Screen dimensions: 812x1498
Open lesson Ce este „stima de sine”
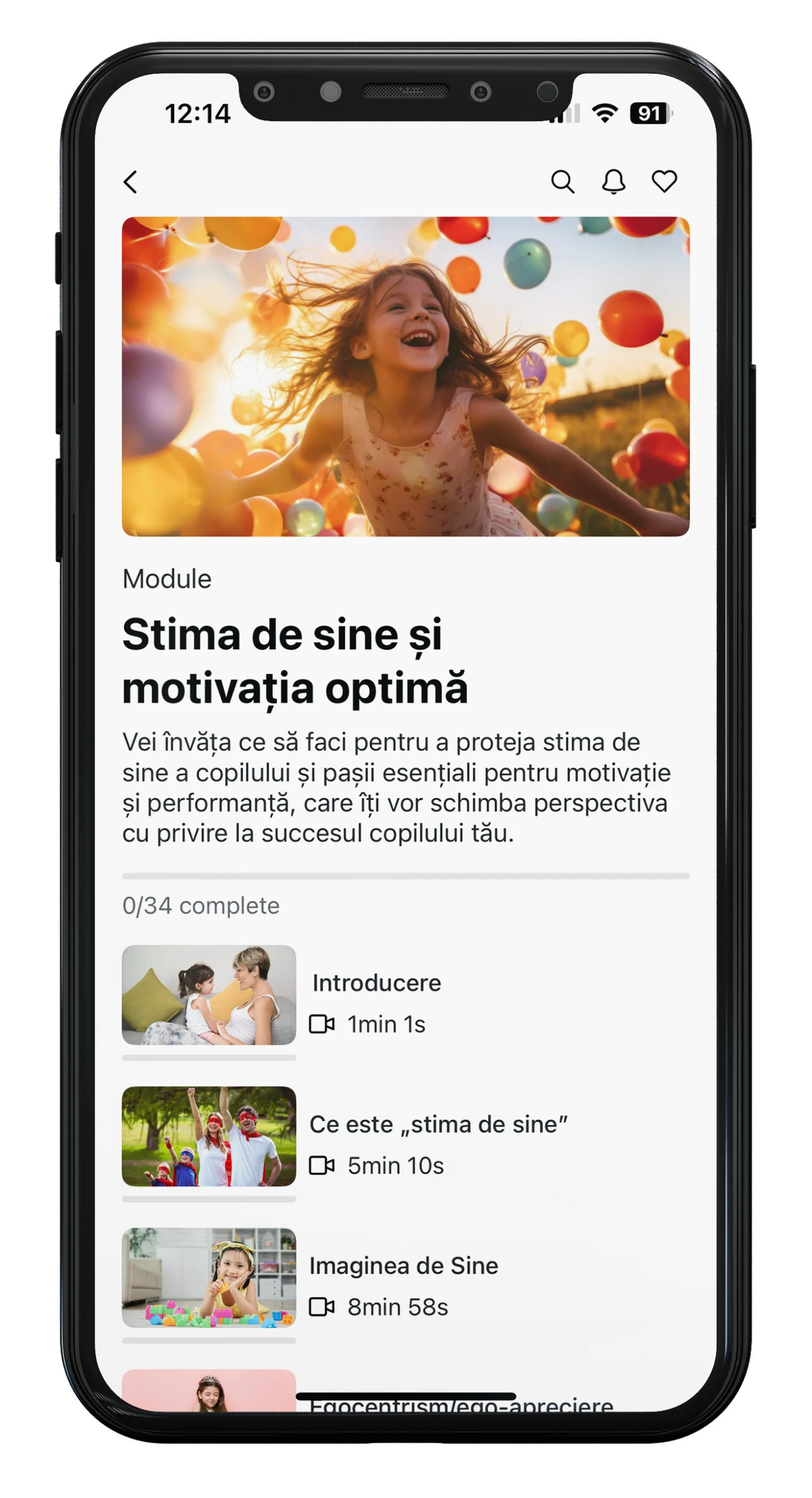point(438,1136)
